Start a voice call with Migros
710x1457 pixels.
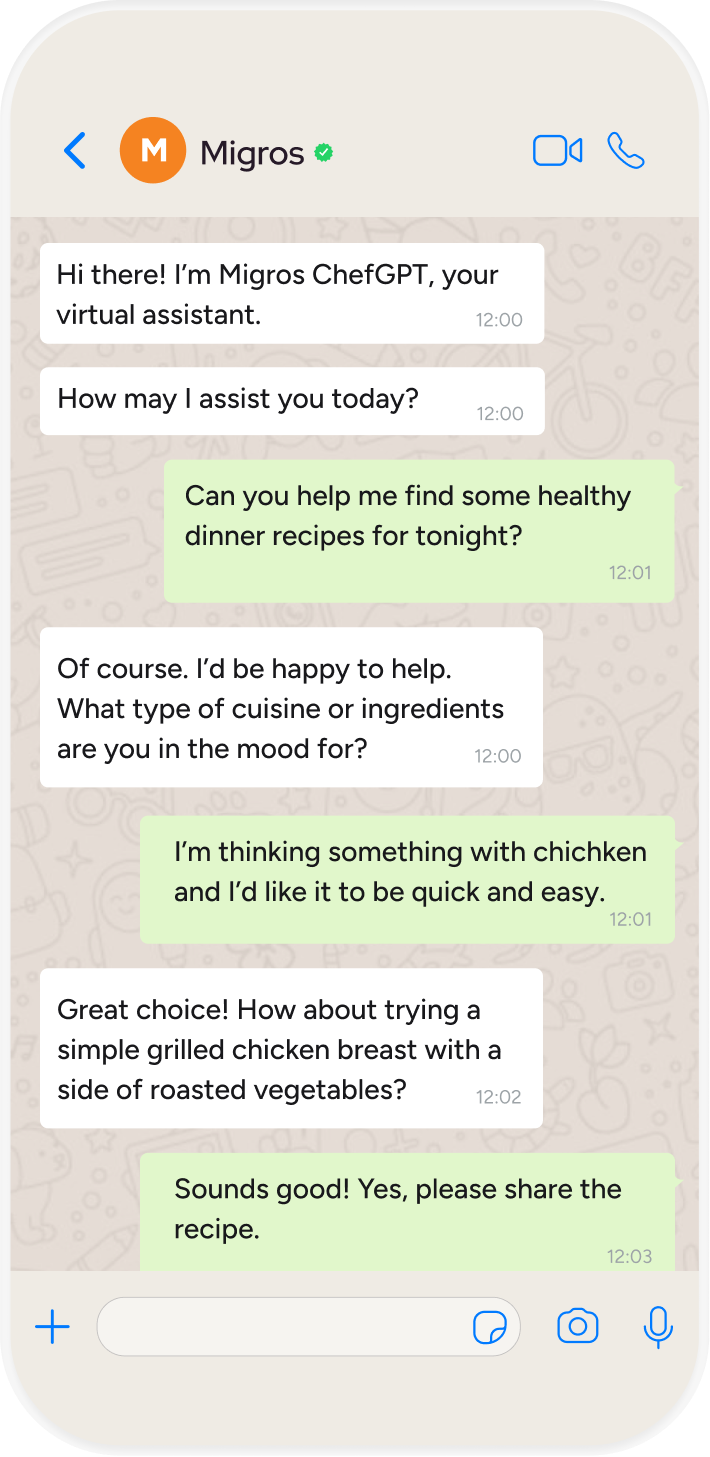coord(626,151)
